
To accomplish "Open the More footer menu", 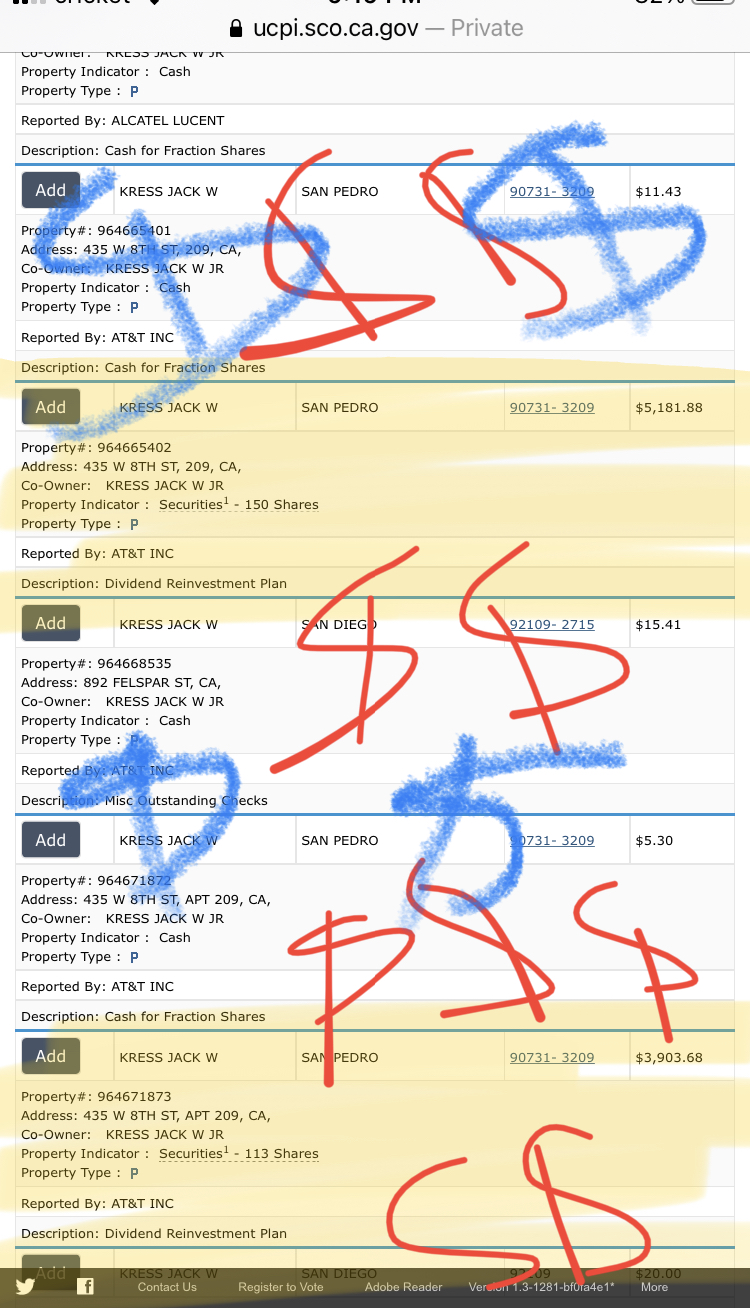I will 654,1287.
